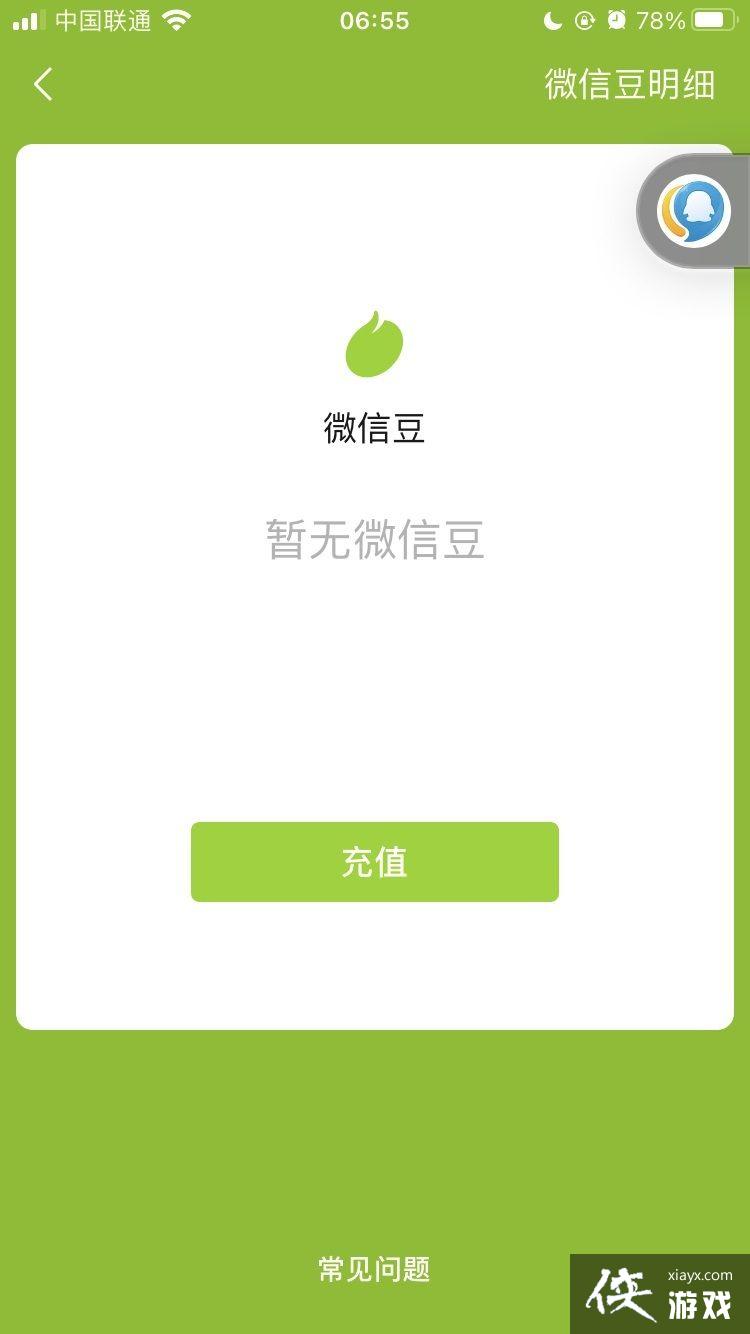Select the 微信豆明细 title bar

[x=630, y=86]
